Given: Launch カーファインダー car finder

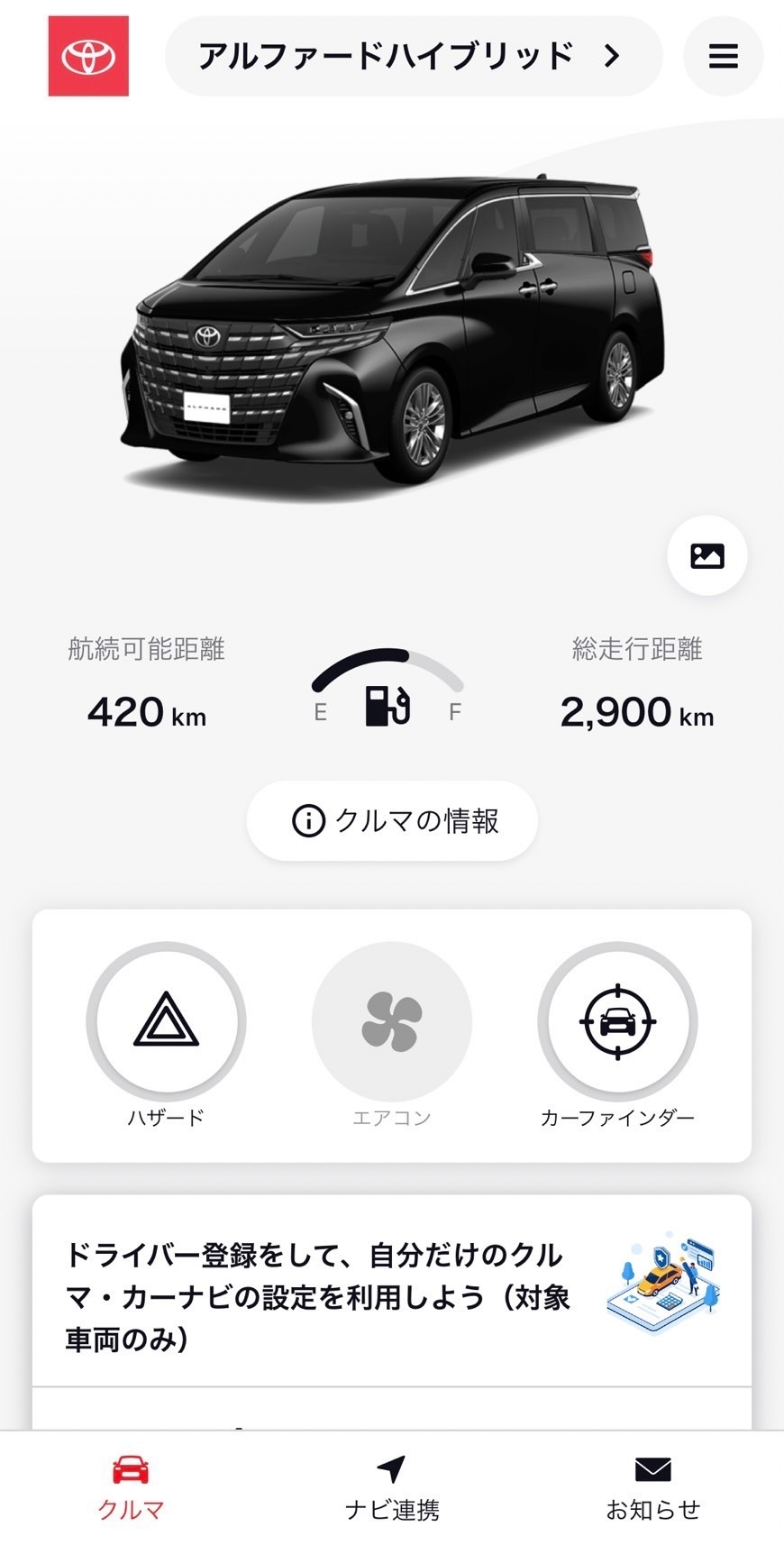Looking at the screenshot, I should coord(617,1022).
